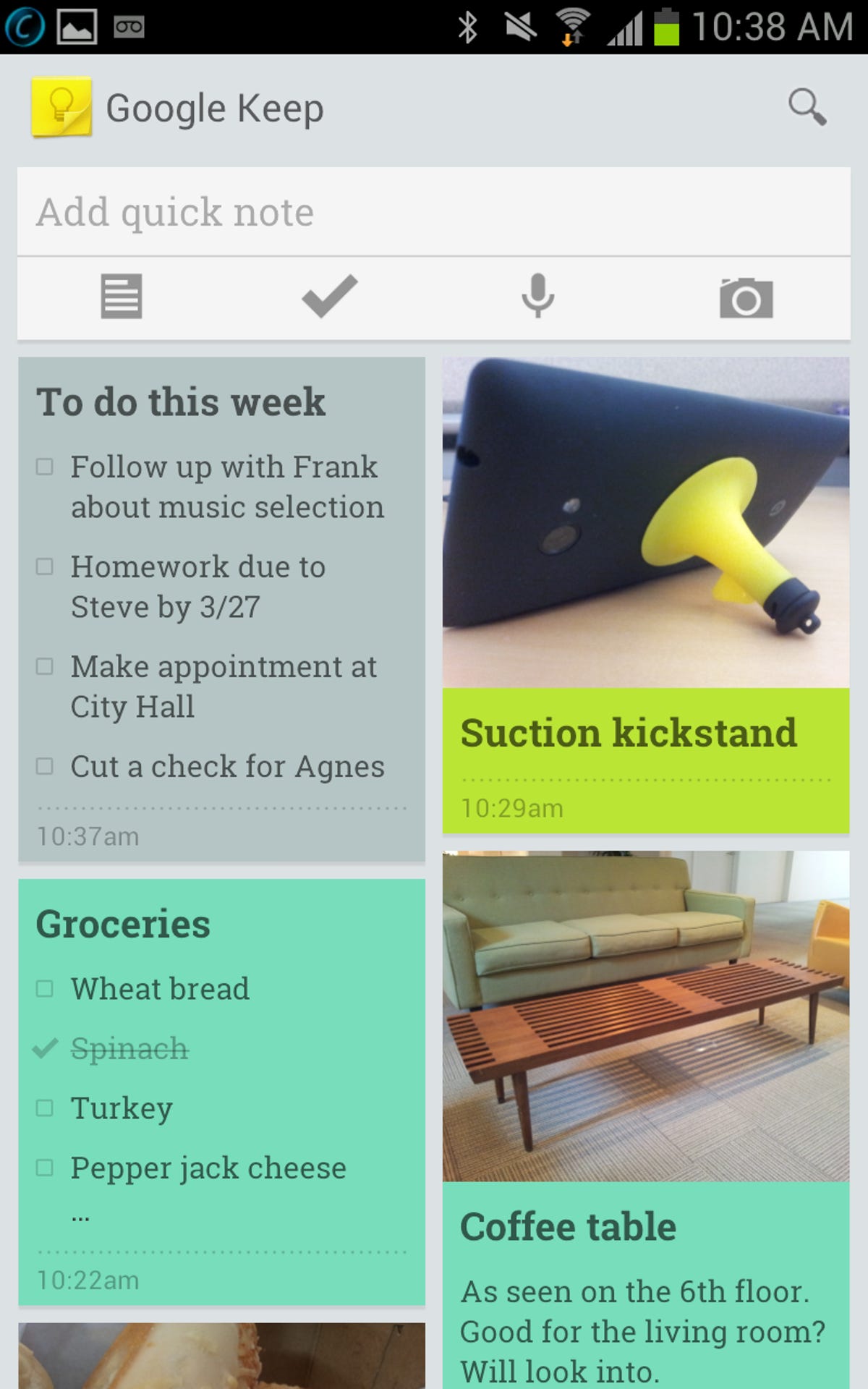This screenshot has width=868, height=1389.
Task: Record a voice note with the microphone icon
Action: click(x=536, y=297)
